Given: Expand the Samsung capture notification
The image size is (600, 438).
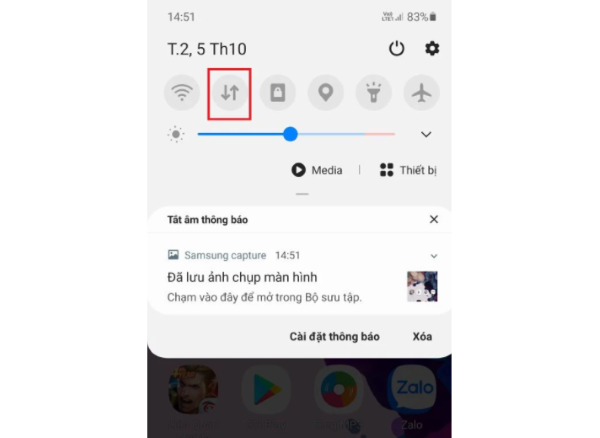Looking at the screenshot, I should (433, 256).
